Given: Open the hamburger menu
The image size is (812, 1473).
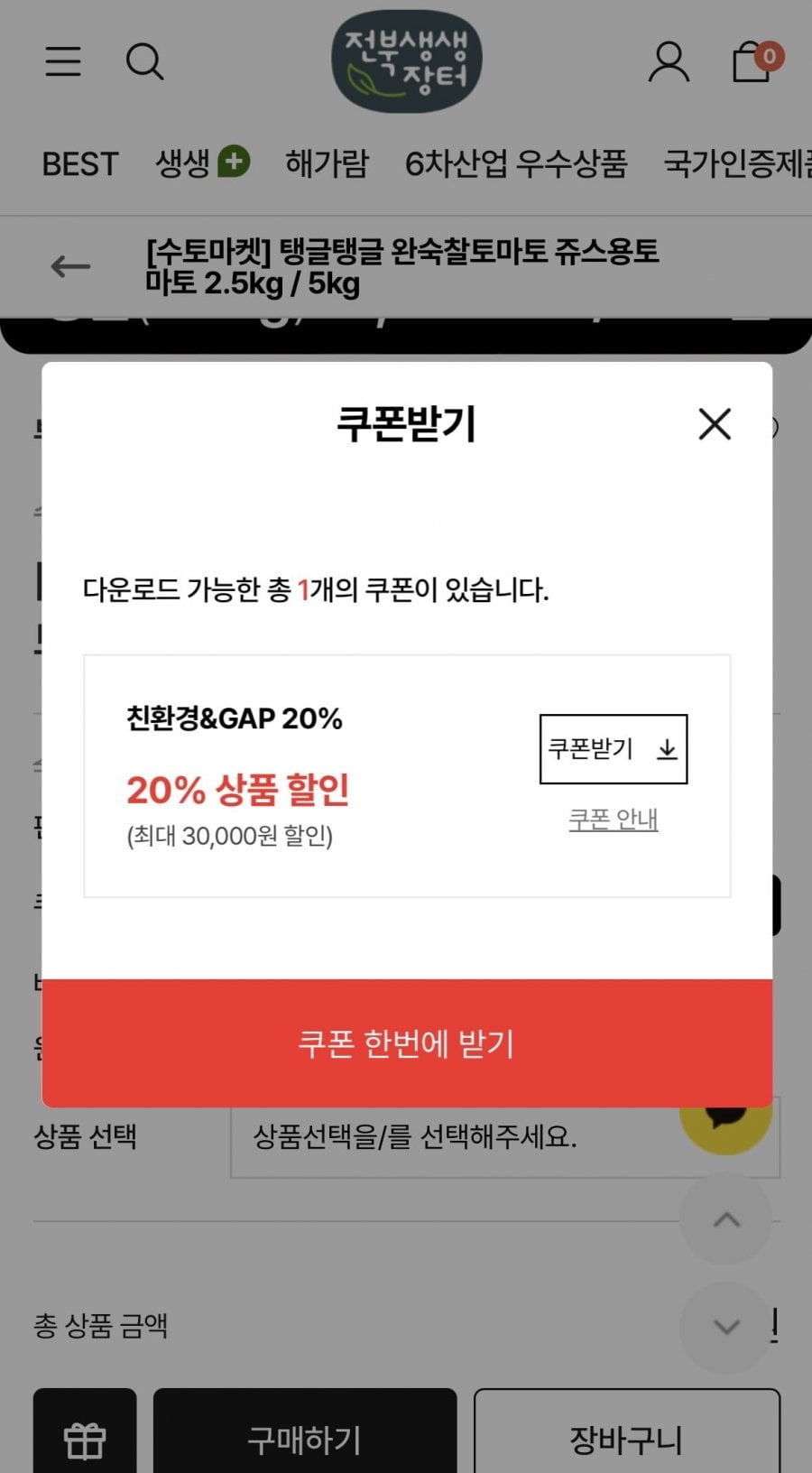Looking at the screenshot, I should (63, 61).
